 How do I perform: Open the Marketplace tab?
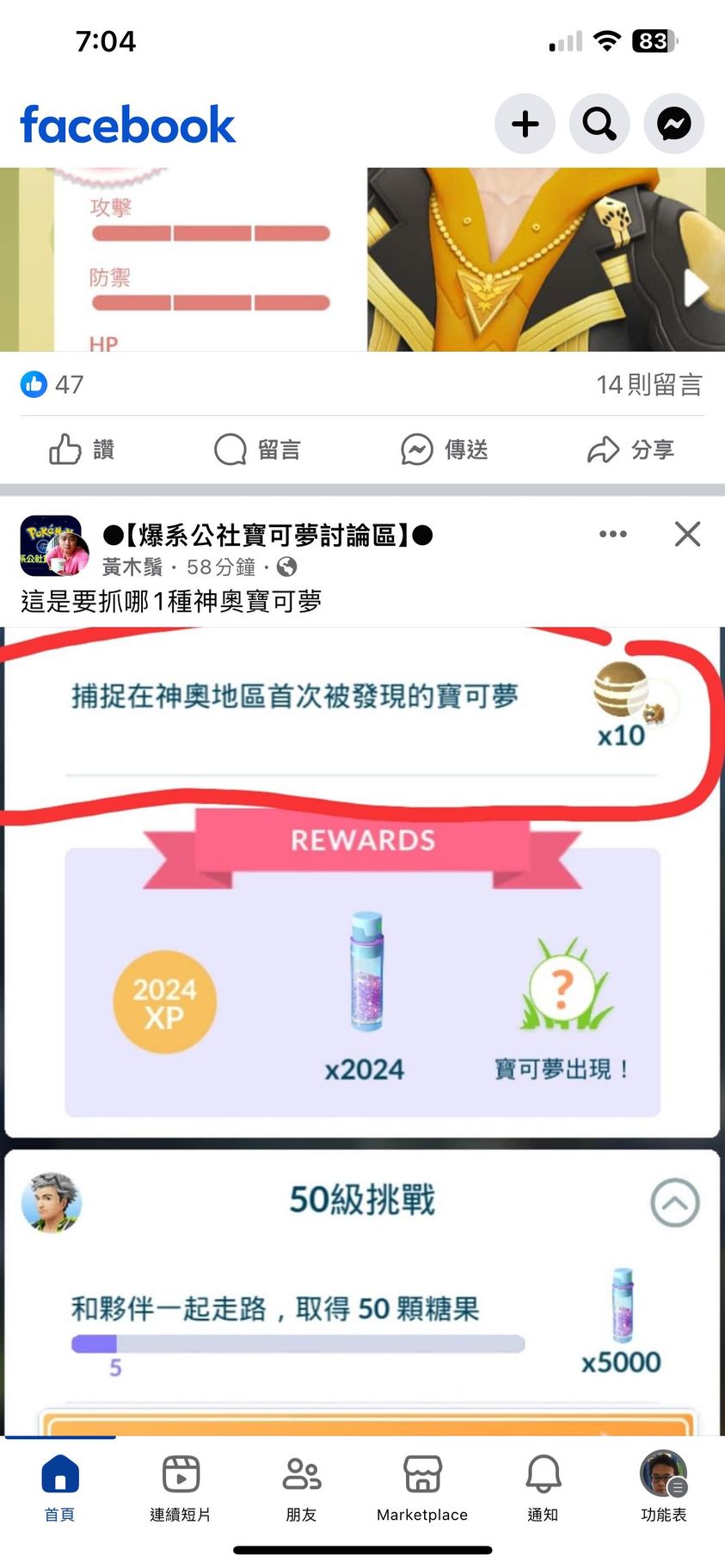422,1486
